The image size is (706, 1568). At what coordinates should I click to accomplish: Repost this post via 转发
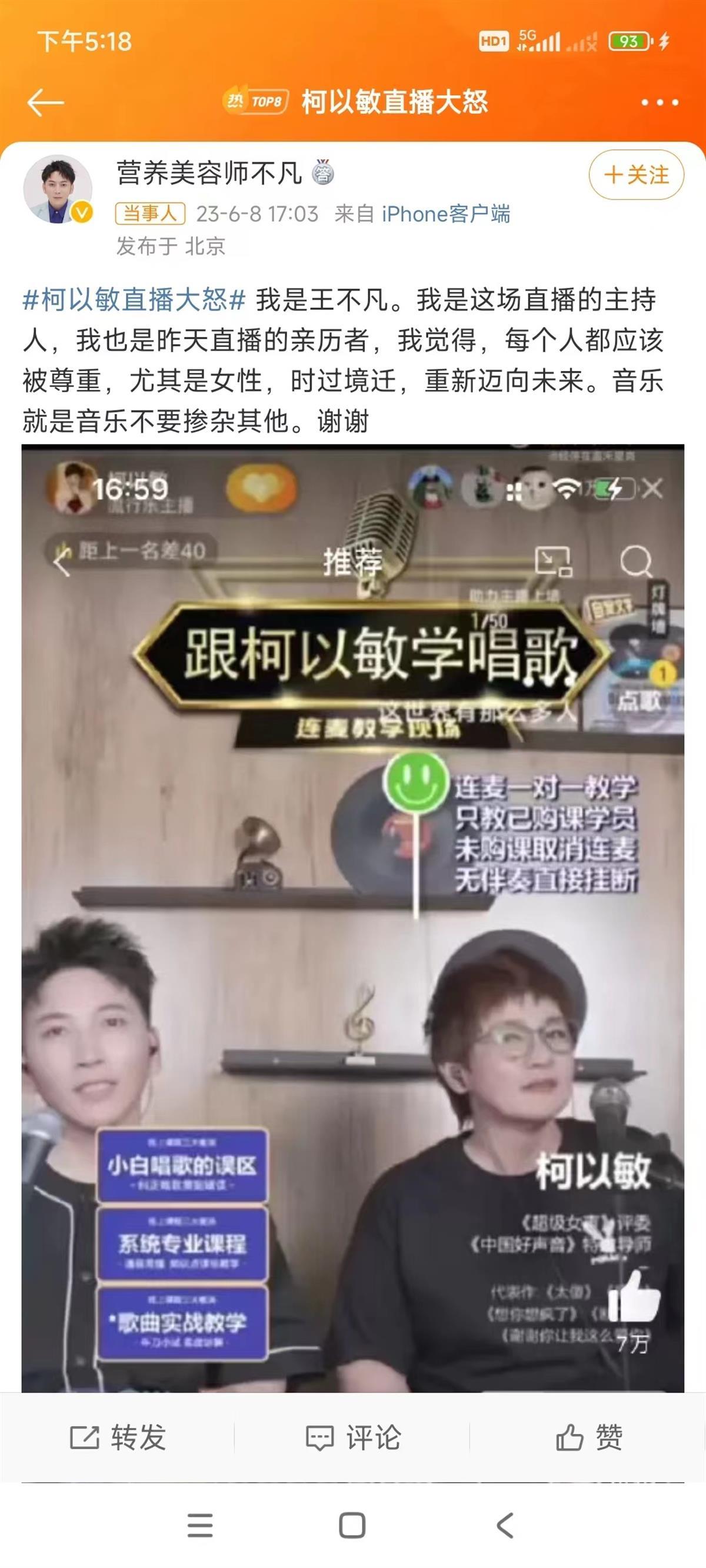coord(118,1437)
